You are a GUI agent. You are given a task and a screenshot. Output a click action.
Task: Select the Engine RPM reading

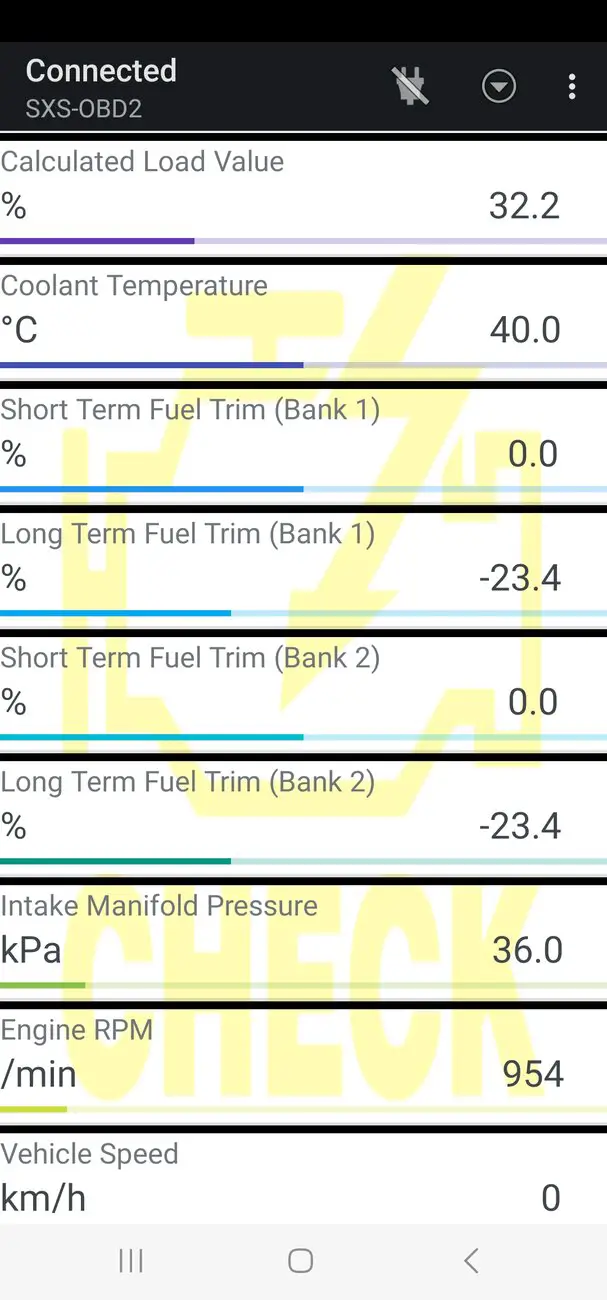303,1061
